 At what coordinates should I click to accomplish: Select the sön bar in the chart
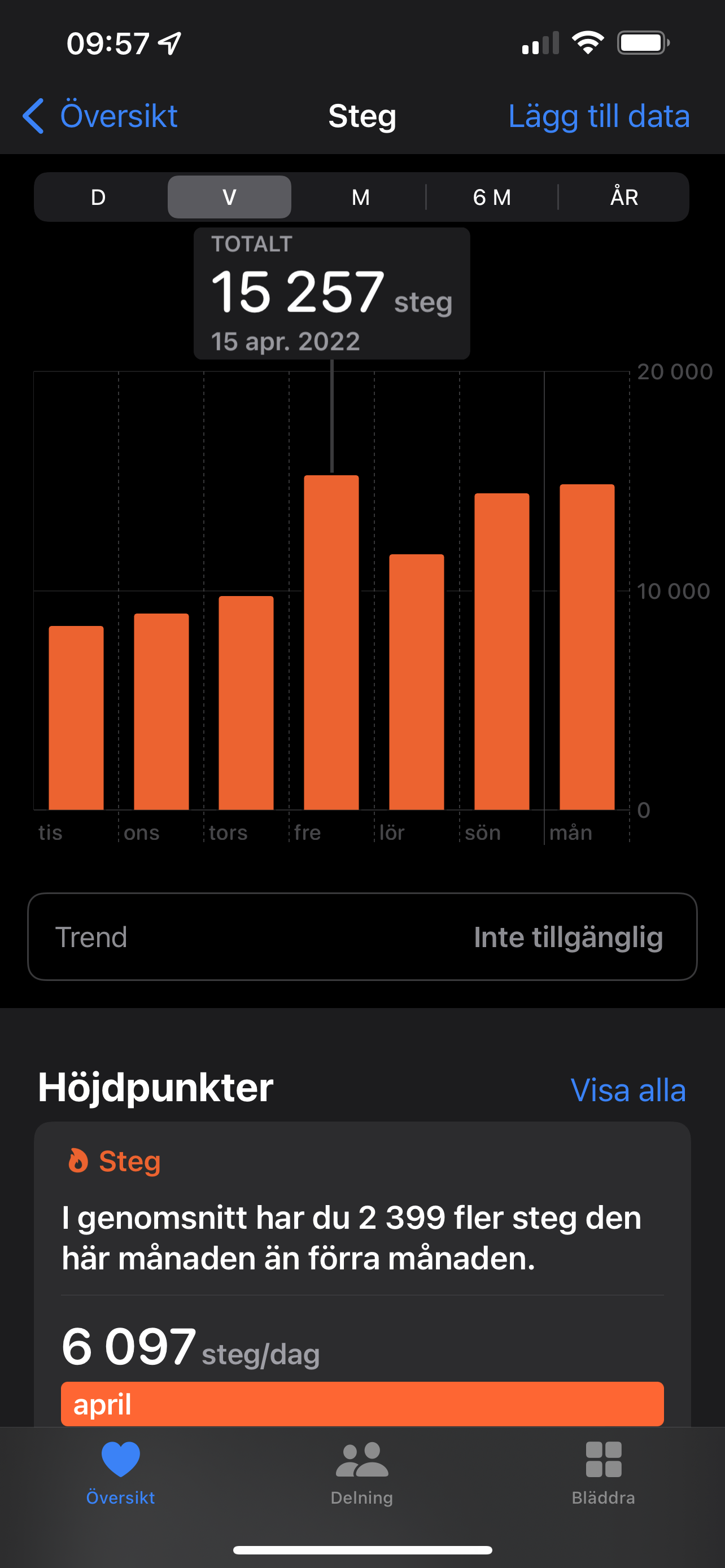pos(501,651)
